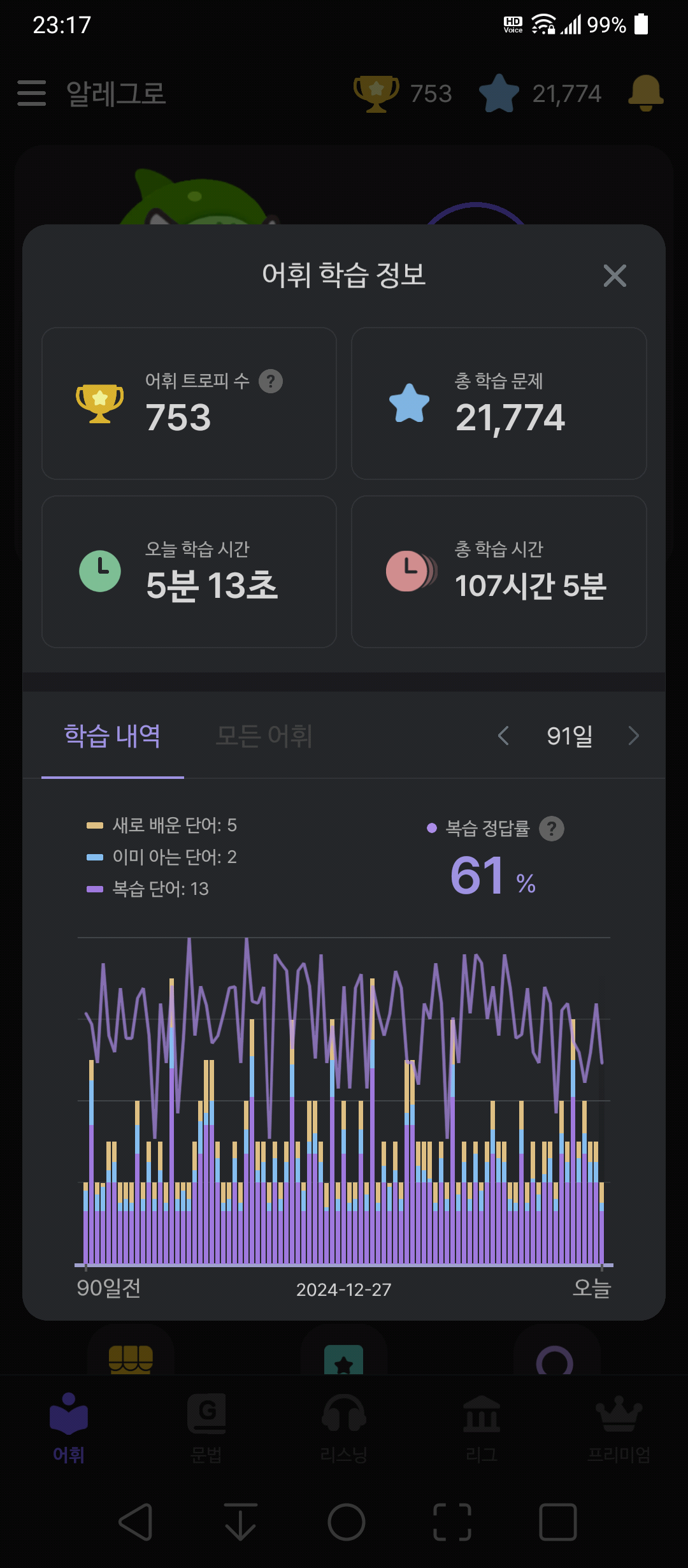Screen dimensions: 688x1568
Task: Tap the system back button
Action: click(x=136, y=1522)
